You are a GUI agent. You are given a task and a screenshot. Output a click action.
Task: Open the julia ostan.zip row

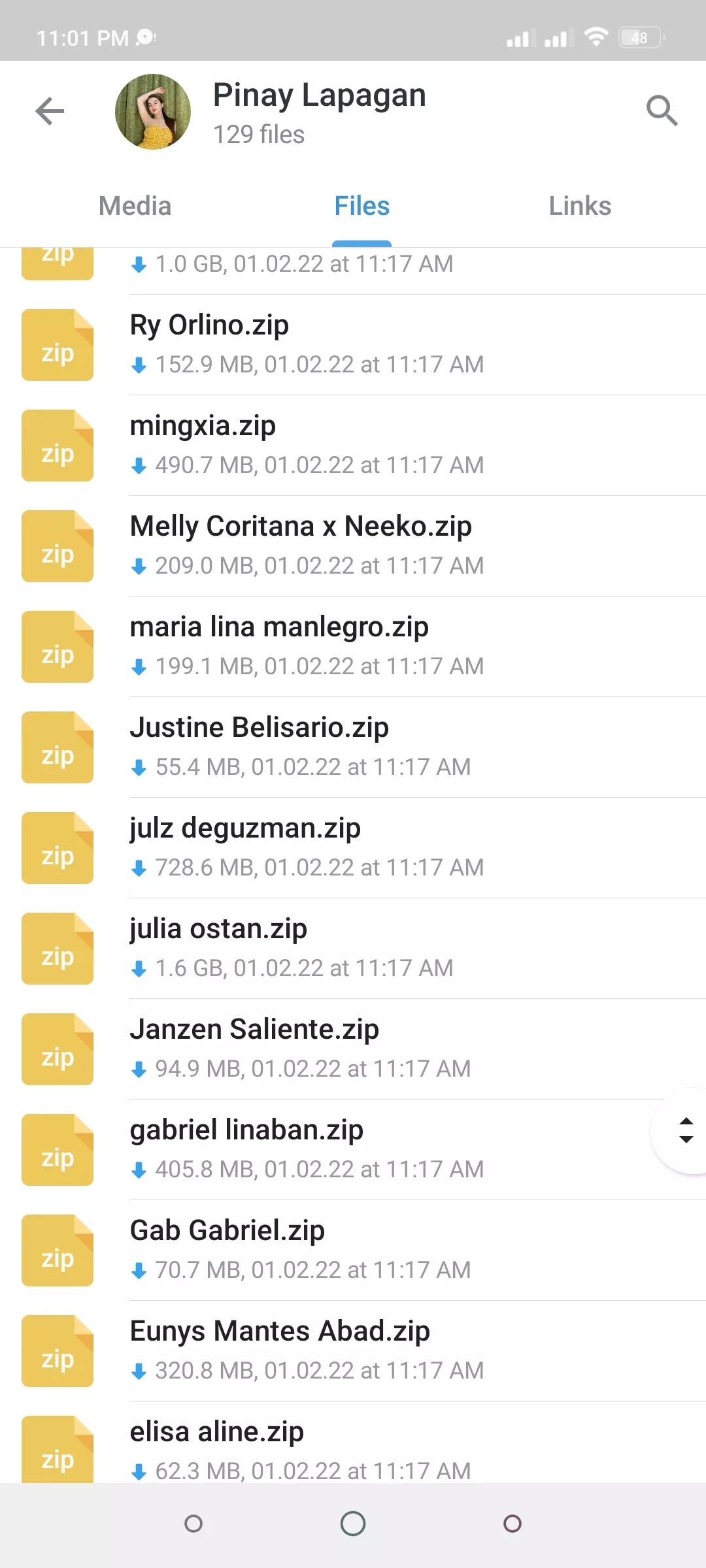[x=353, y=949]
